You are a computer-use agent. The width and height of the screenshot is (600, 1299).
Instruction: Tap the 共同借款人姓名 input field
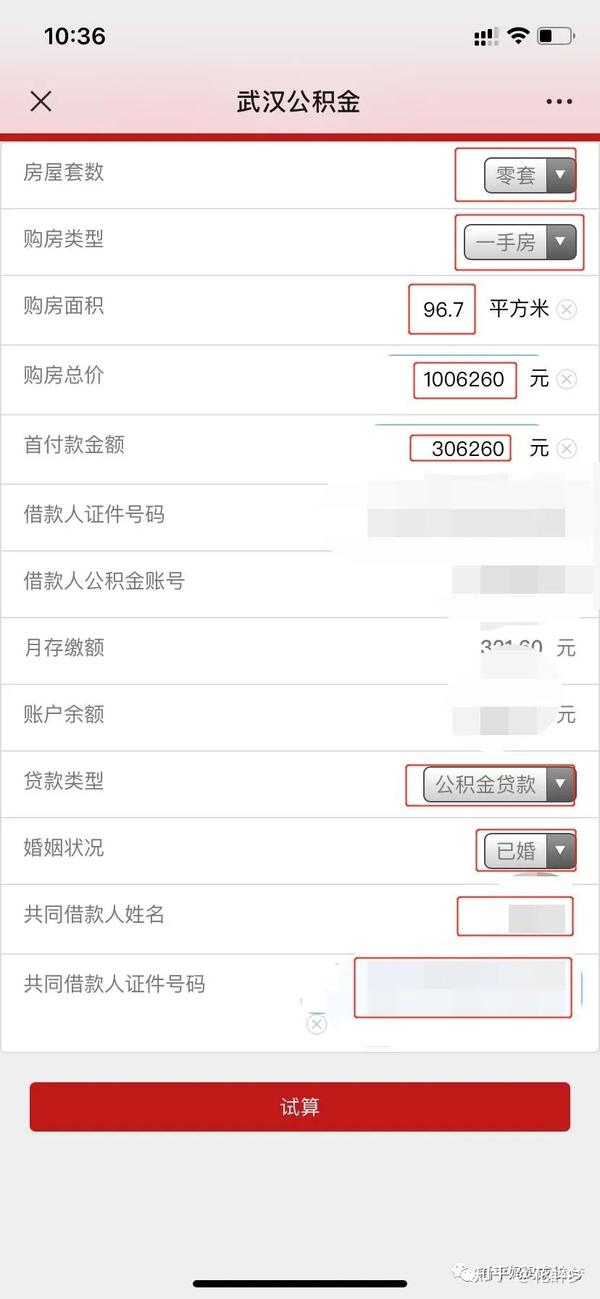(515, 917)
